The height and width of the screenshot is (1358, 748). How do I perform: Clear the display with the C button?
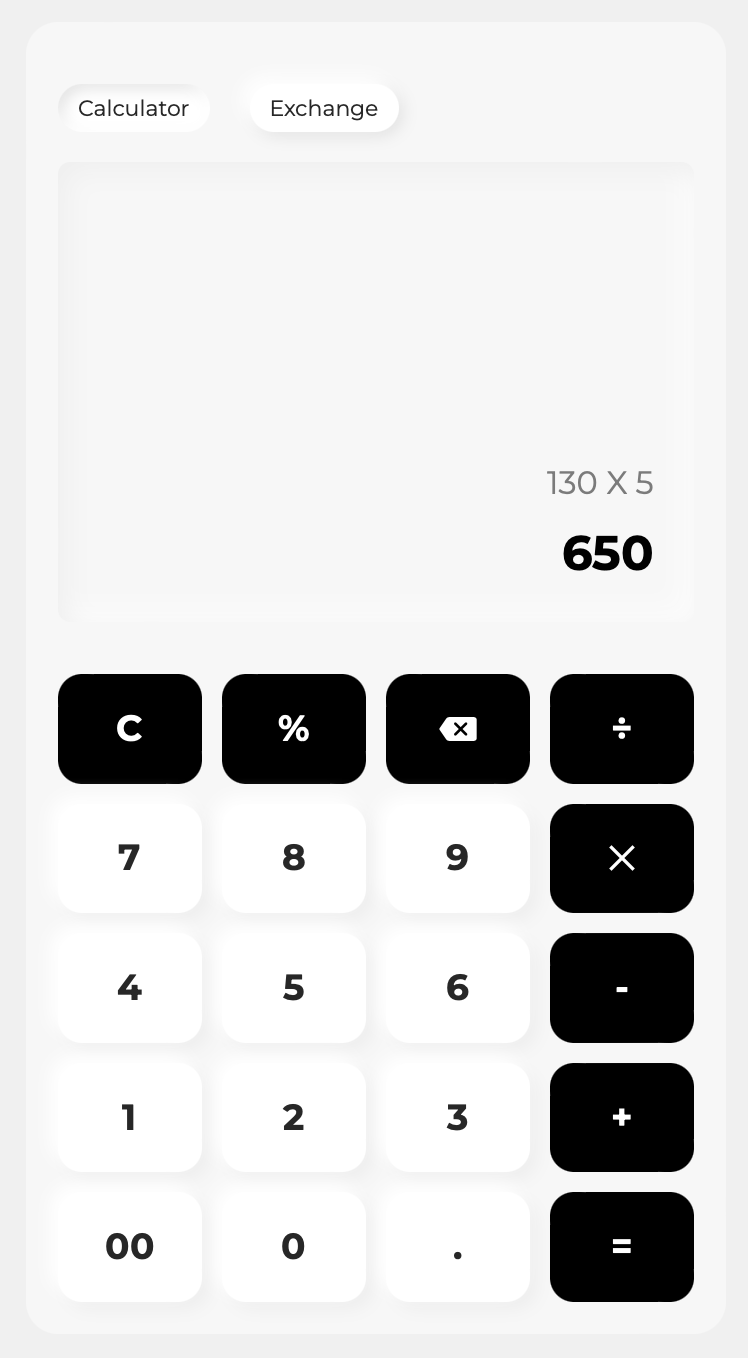[129, 728]
